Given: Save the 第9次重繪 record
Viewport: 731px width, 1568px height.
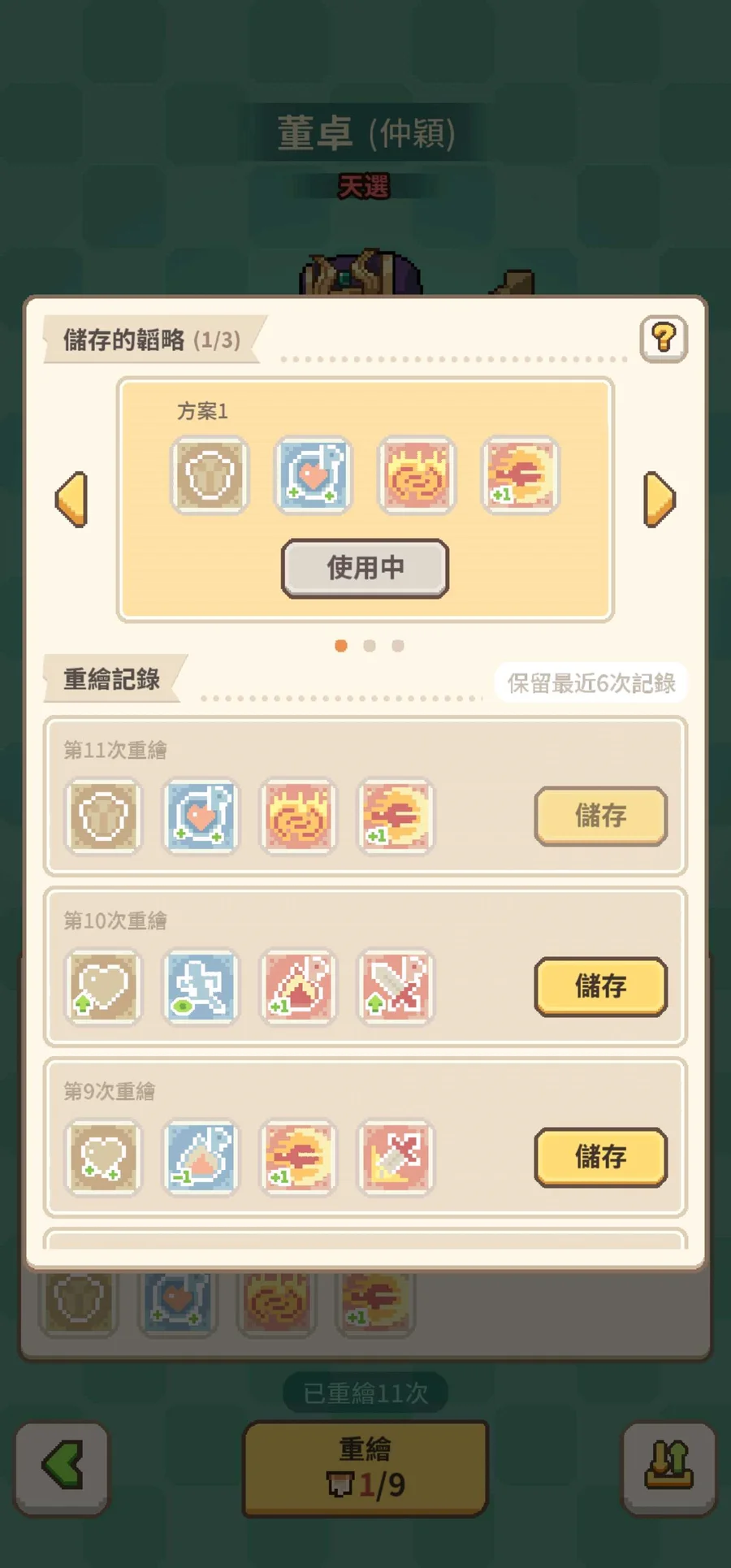Looking at the screenshot, I should click(600, 1157).
